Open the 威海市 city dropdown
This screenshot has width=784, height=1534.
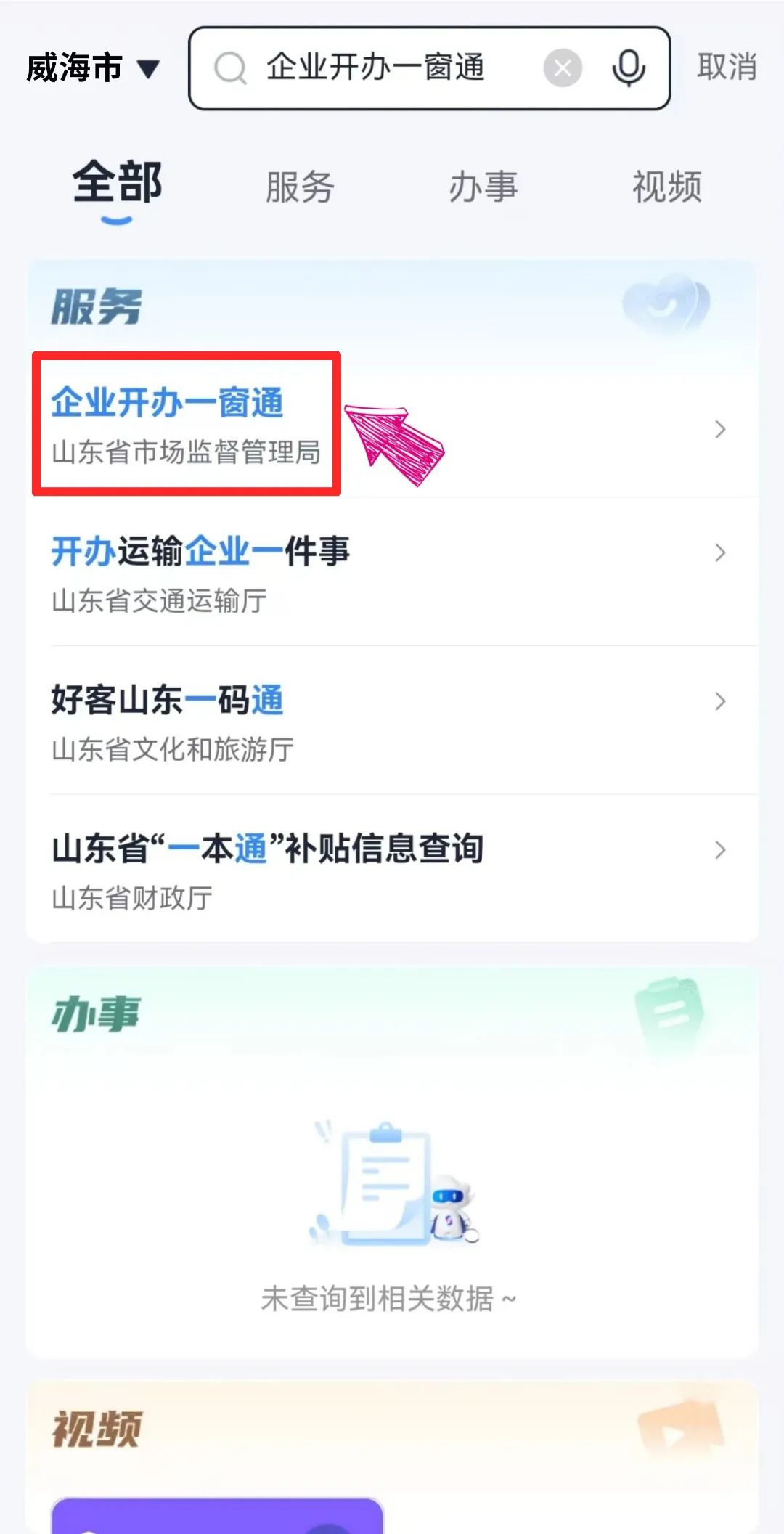tap(92, 68)
